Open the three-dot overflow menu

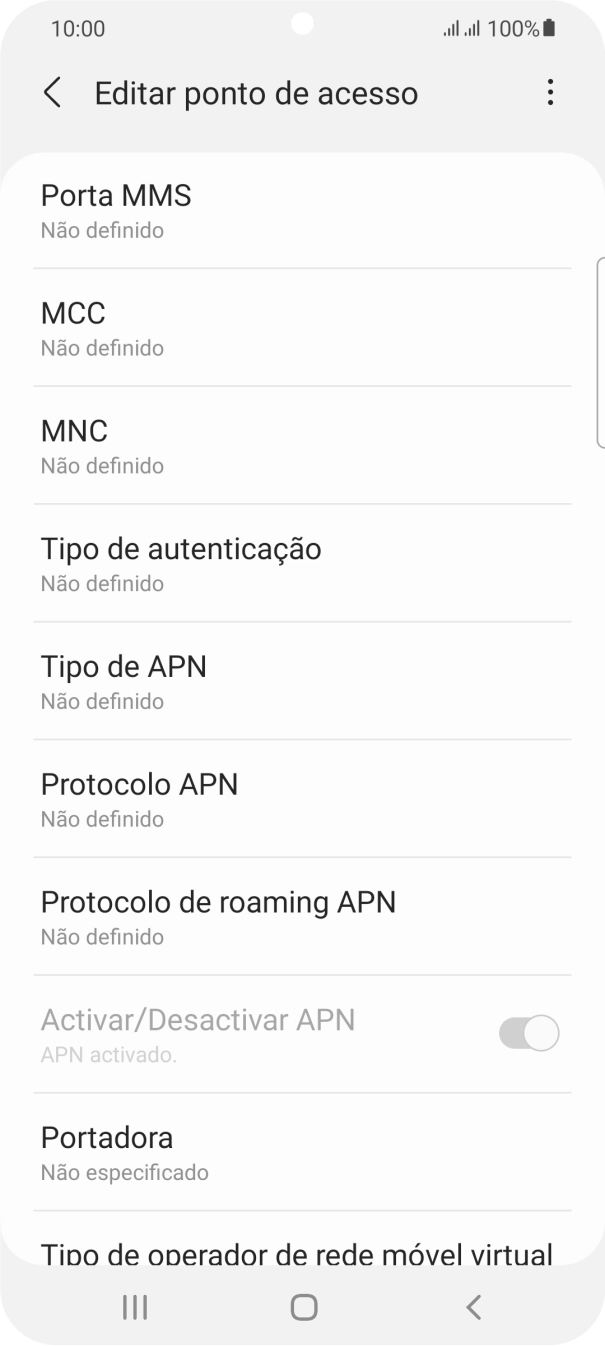[x=550, y=93]
